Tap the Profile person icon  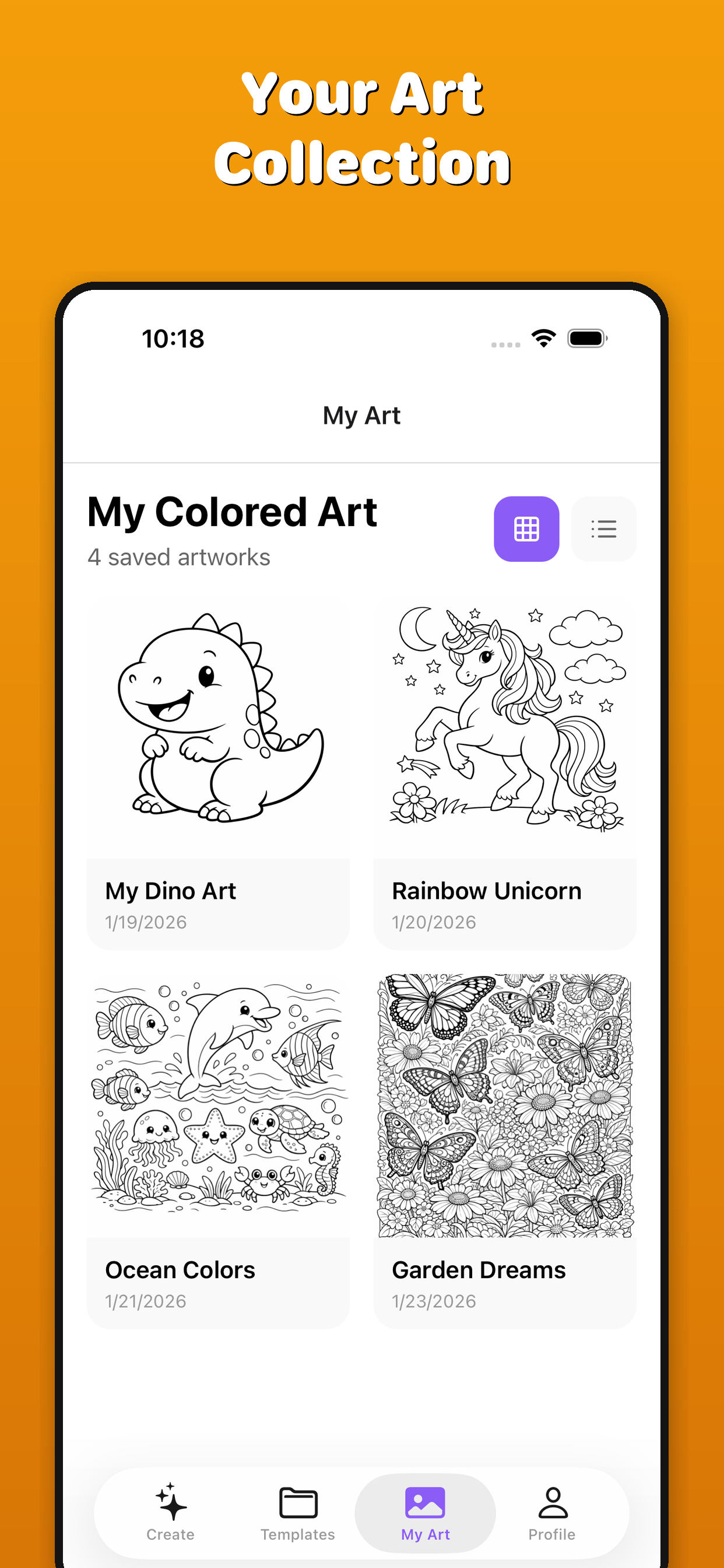[551, 1501]
